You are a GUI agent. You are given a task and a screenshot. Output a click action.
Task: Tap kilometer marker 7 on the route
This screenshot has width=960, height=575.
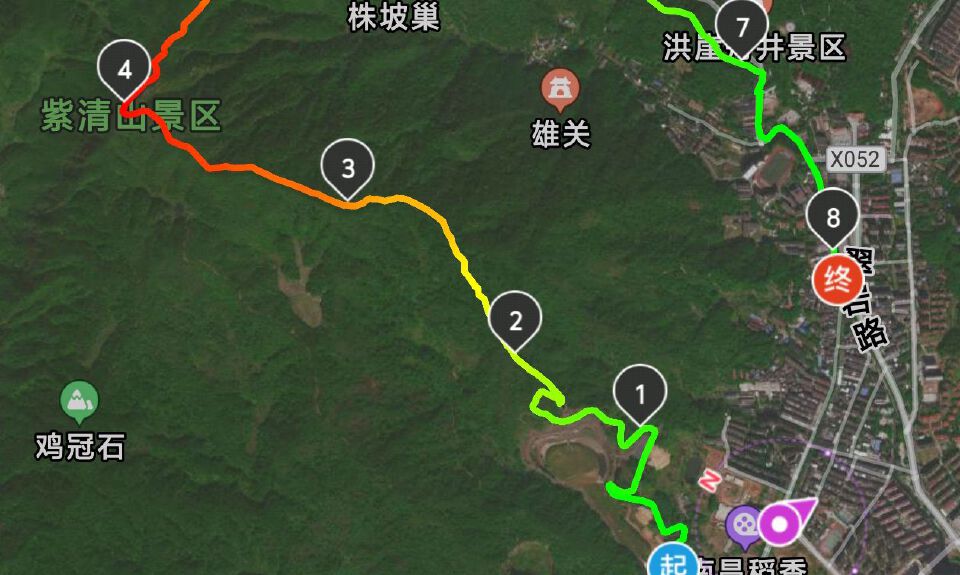click(x=742, y=26)
